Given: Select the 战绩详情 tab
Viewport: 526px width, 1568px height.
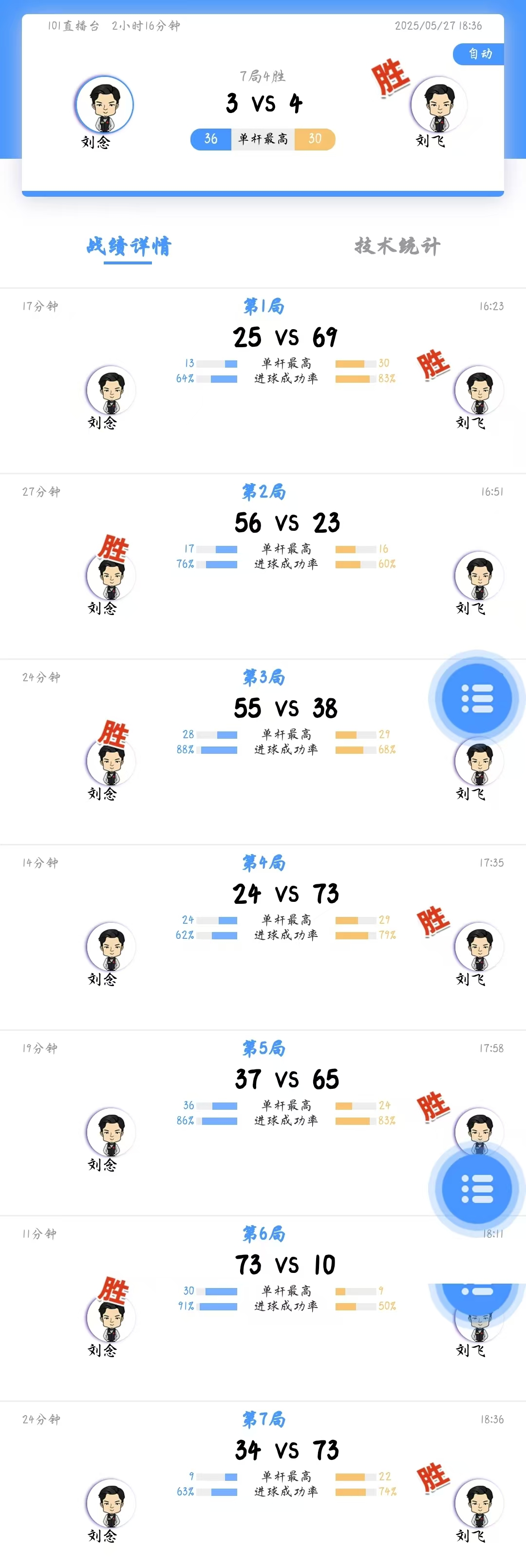Looking at the screenshot, I should 129,246.
